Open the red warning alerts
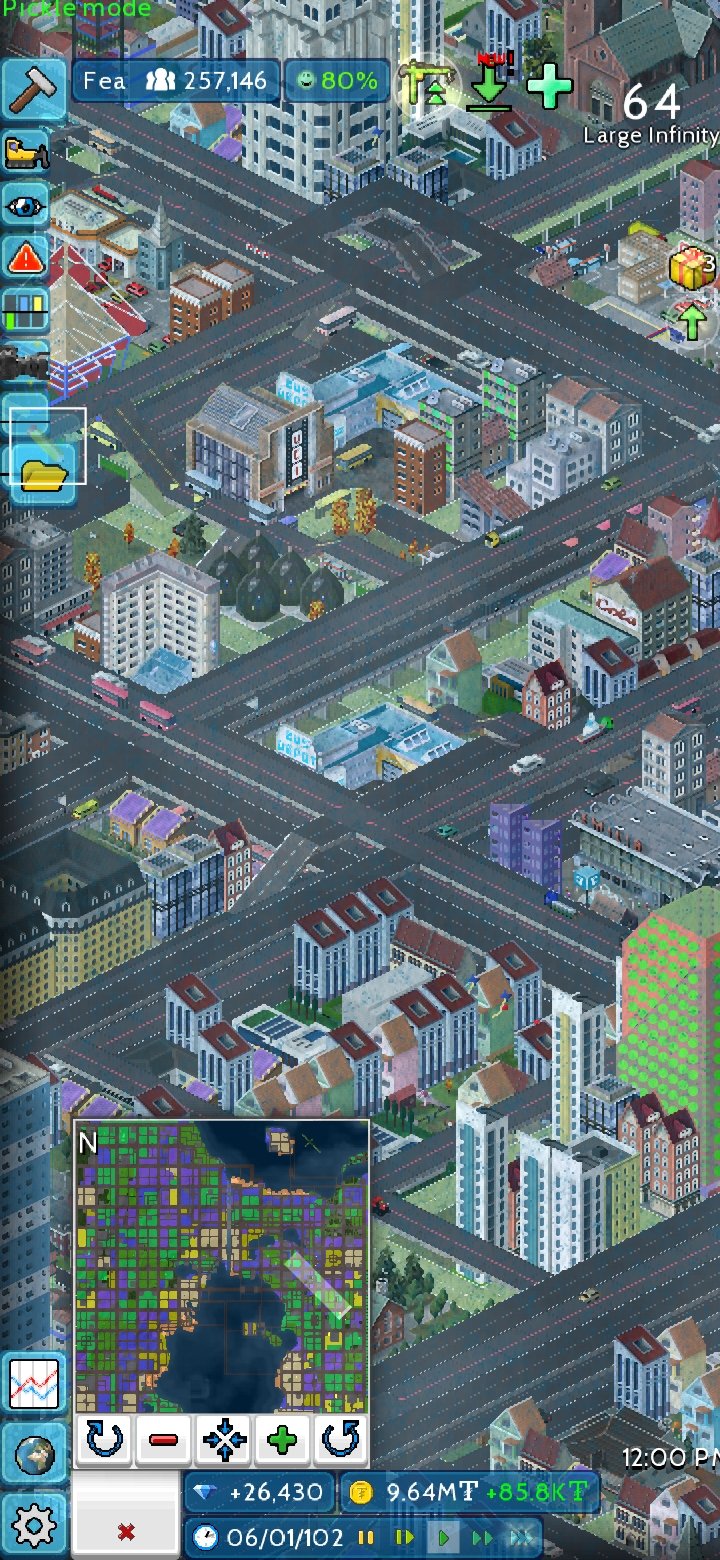 coord(27,258)
